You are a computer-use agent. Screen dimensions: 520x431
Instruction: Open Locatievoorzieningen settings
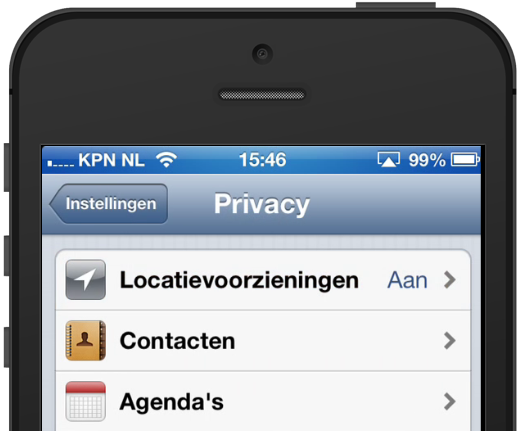coord(263,280)
